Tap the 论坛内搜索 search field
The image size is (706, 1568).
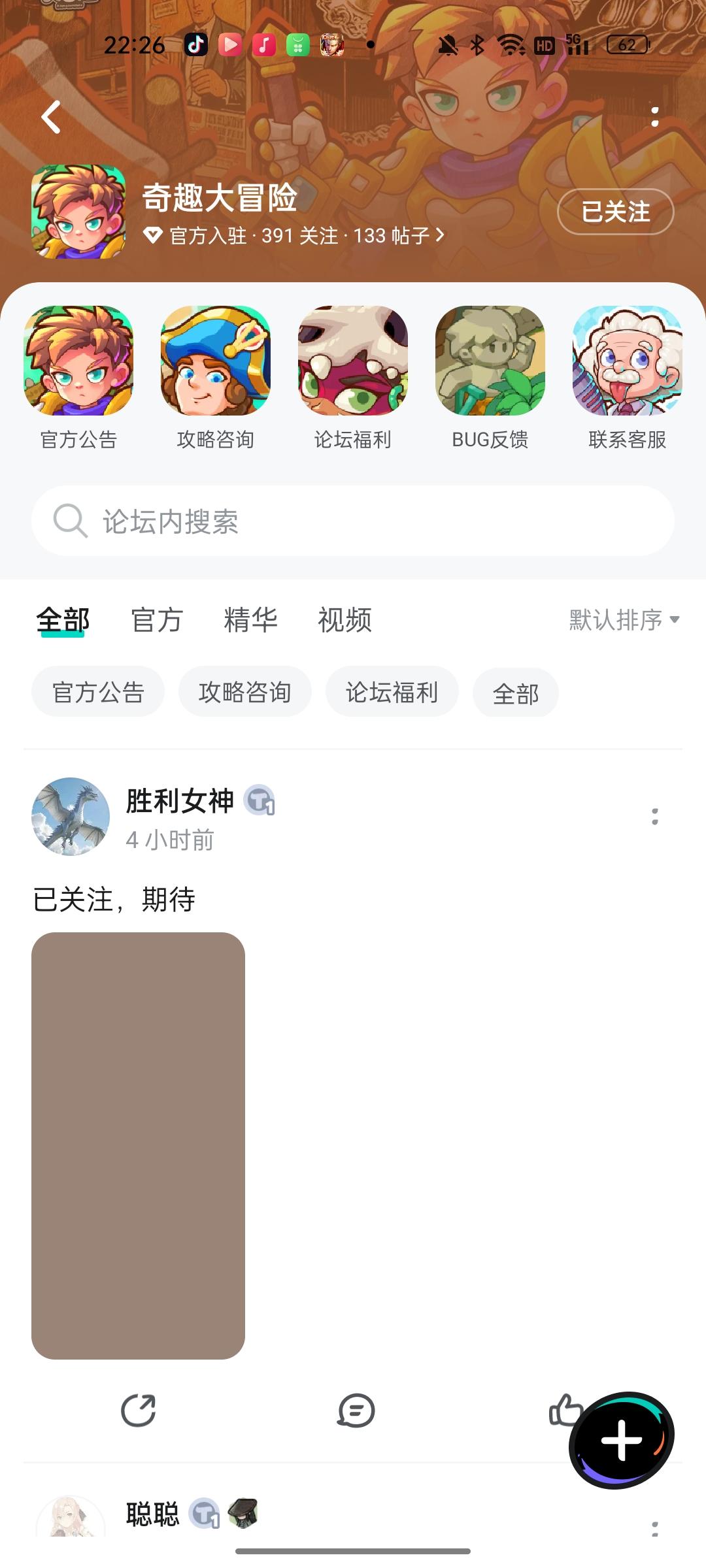click(x=353, y=521)
